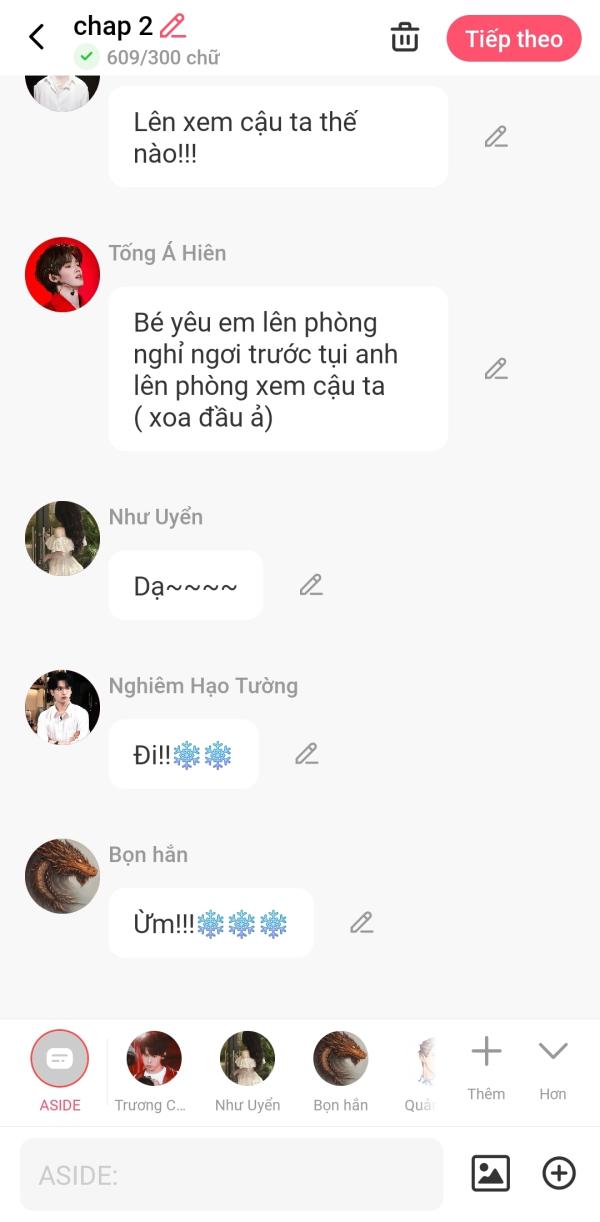Delete with the trash can icon
The image size is (600, 1222).
point(404,38)
